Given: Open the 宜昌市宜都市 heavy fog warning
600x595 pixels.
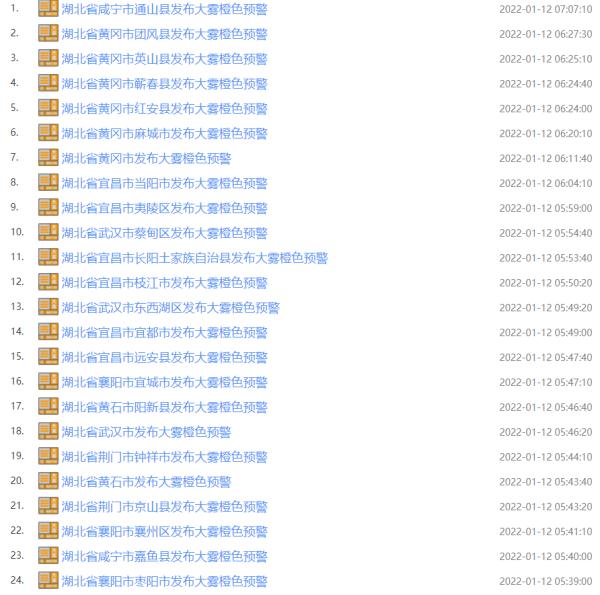Looking at the screenshot, I should click(164, 332).
